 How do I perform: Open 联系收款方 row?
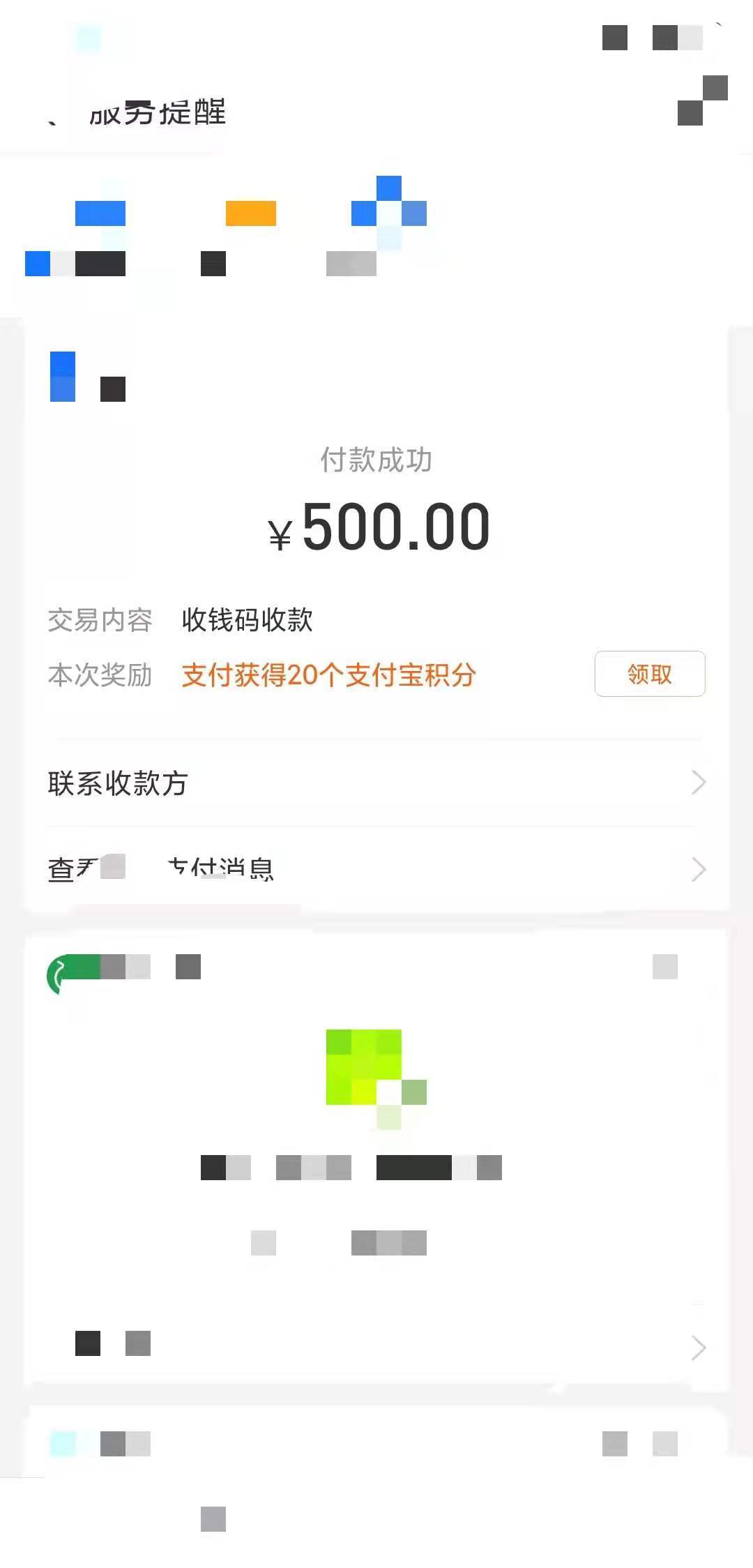pos(376,783)
